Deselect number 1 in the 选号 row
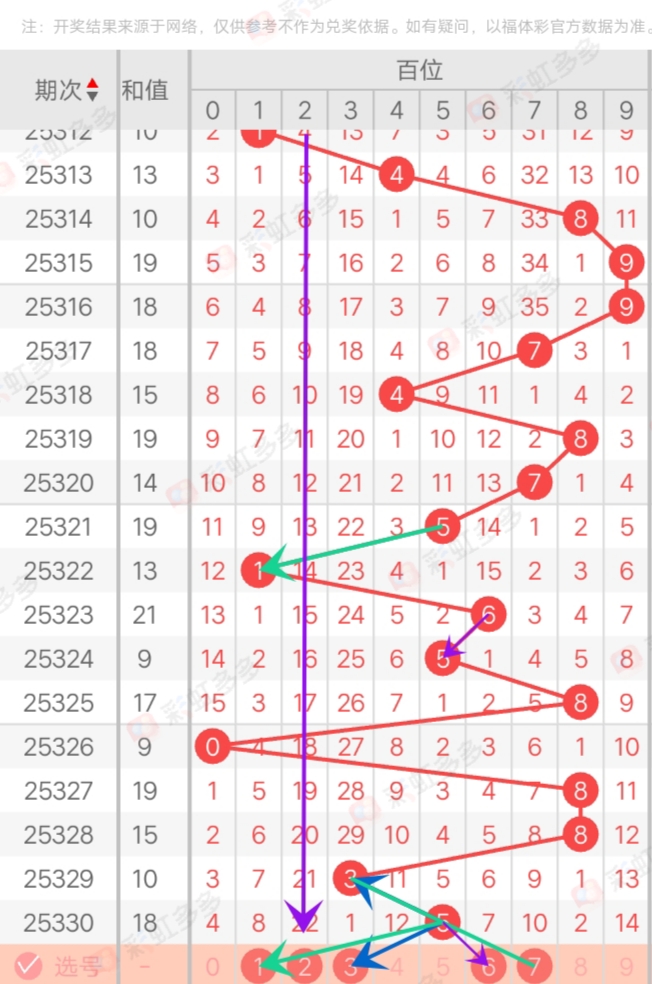 [258, 966]
